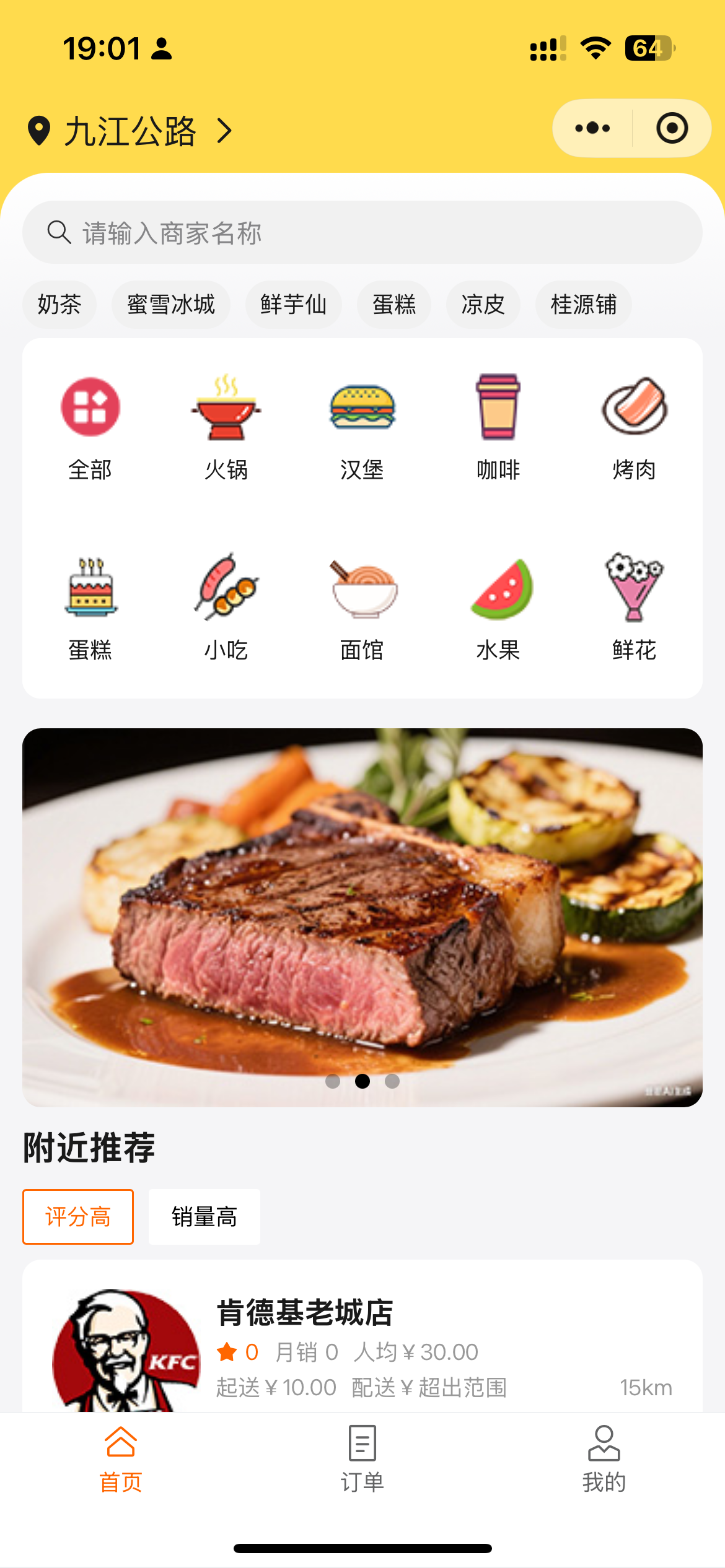Open the 全部 category
725x1568 pixels.
[90, 427]
